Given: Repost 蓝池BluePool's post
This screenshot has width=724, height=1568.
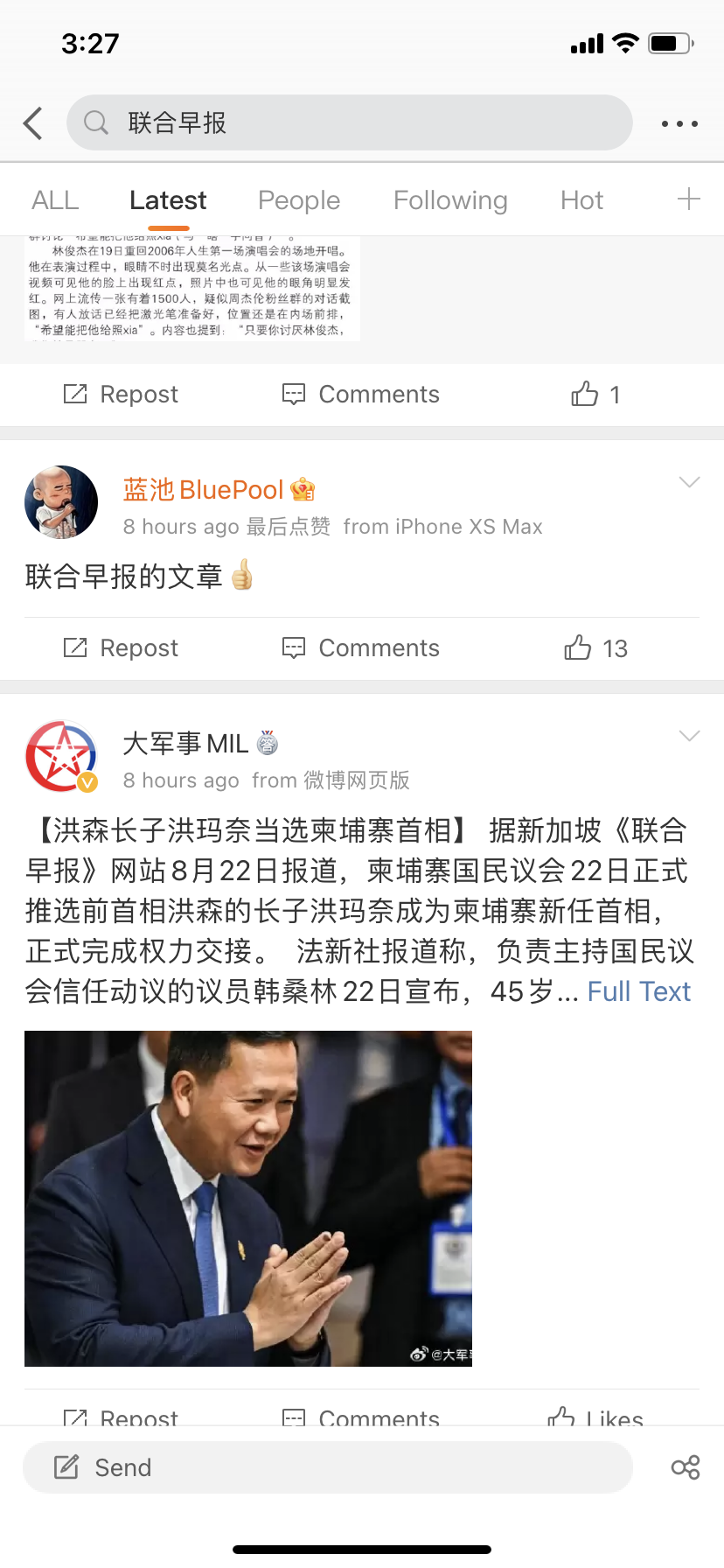Looking at the screenshot, I should click(x=121, y=648).
